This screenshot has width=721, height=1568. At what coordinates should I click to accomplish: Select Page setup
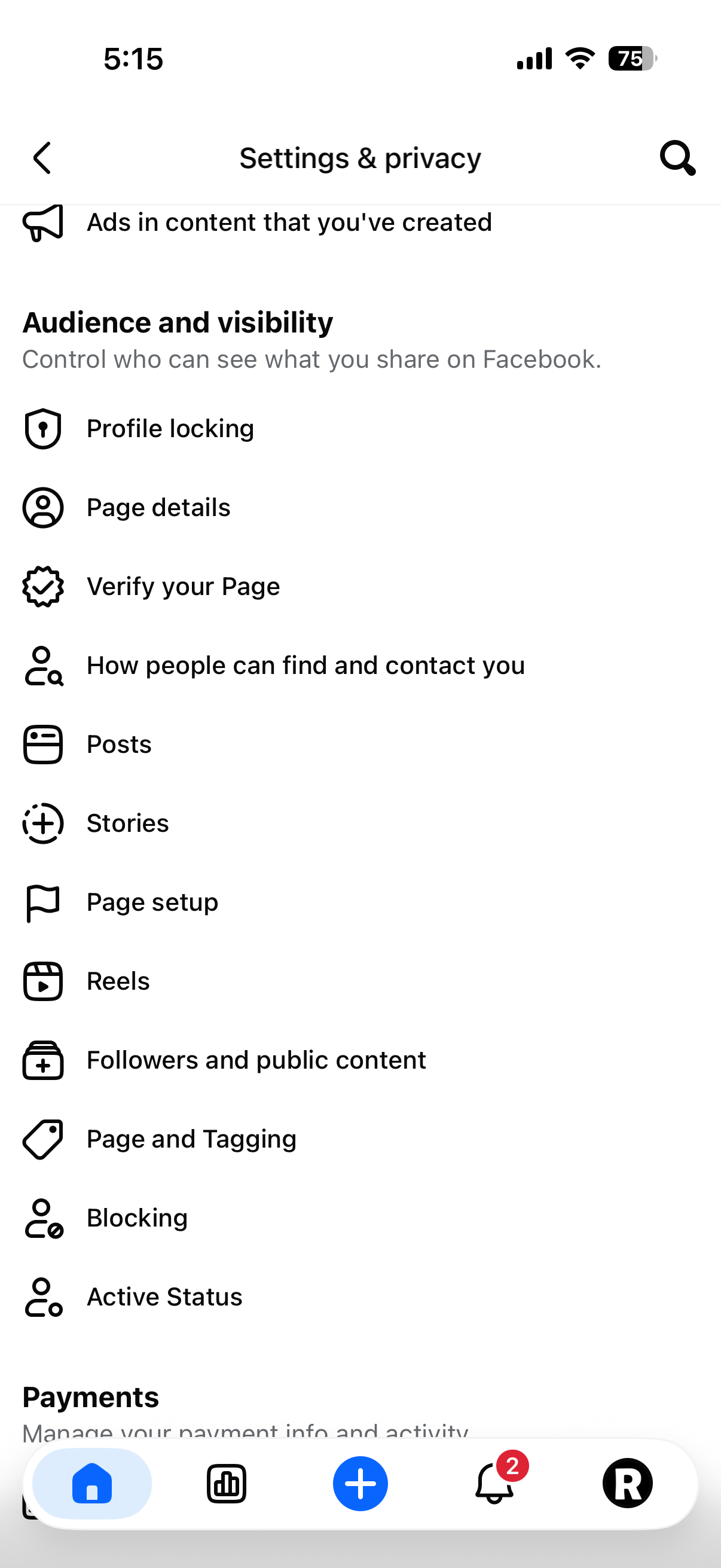point(360,902)
